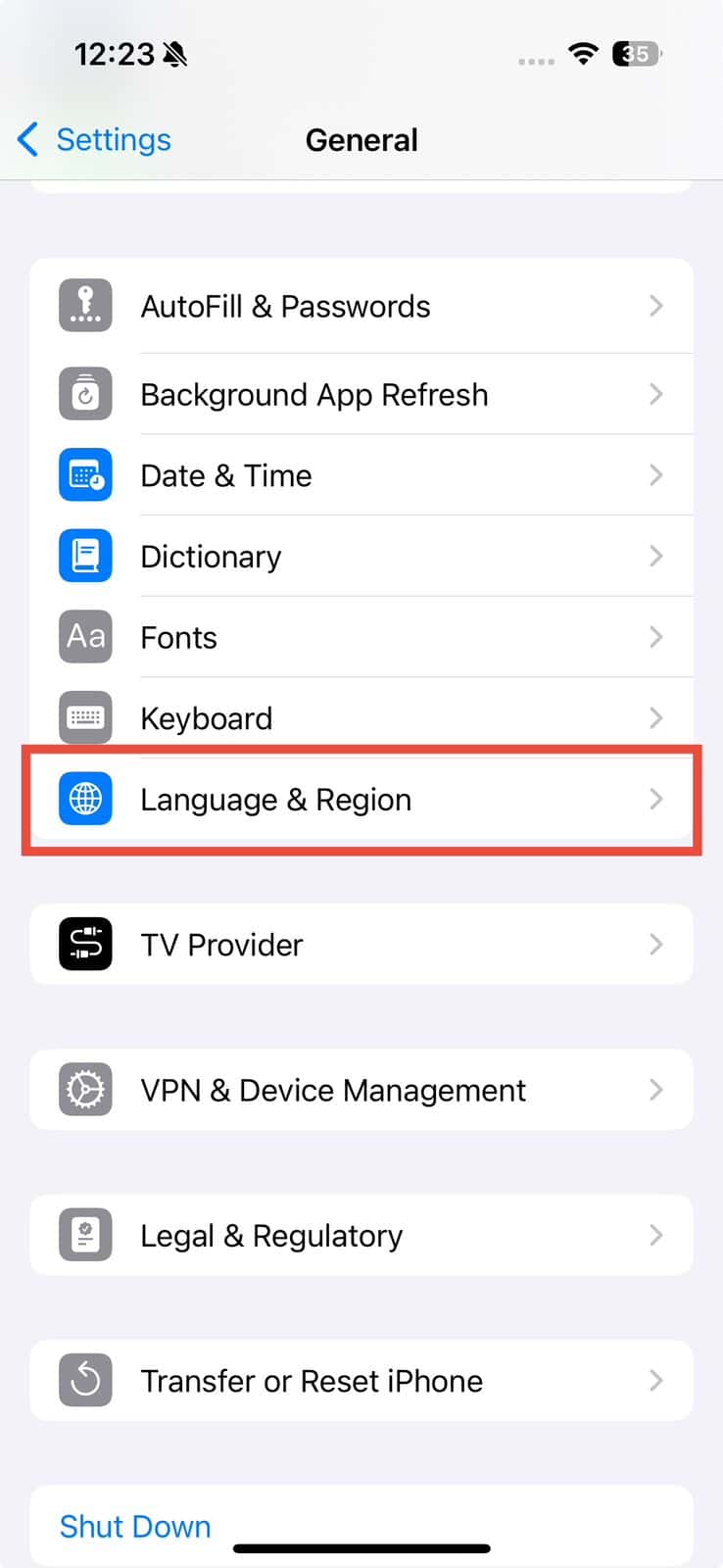Viewport: 723px width, 1568px height.
Task: Open Keyboard settings
Action: tap(361, 718)
